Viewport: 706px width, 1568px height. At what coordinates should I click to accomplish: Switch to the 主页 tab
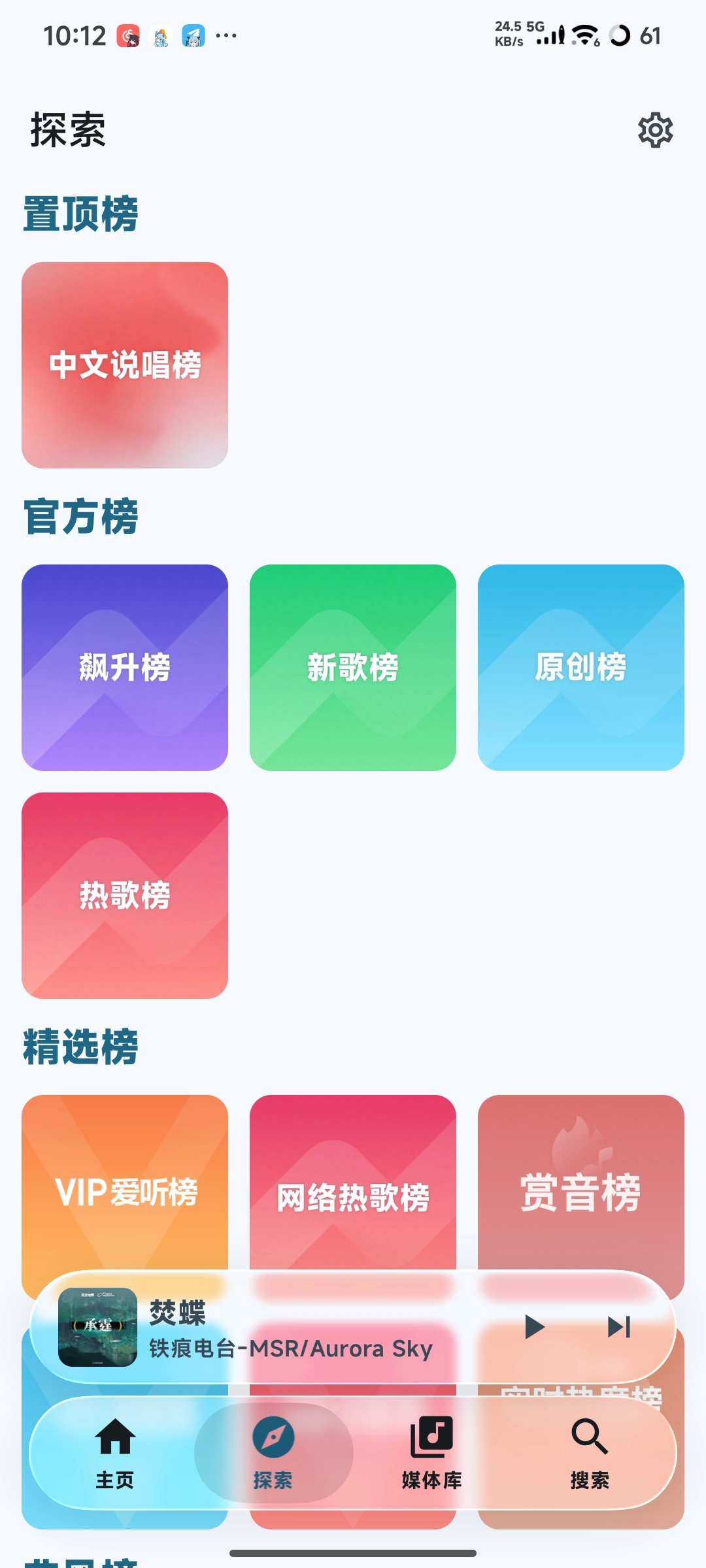pyautogui.click(x=115, y=1452)
